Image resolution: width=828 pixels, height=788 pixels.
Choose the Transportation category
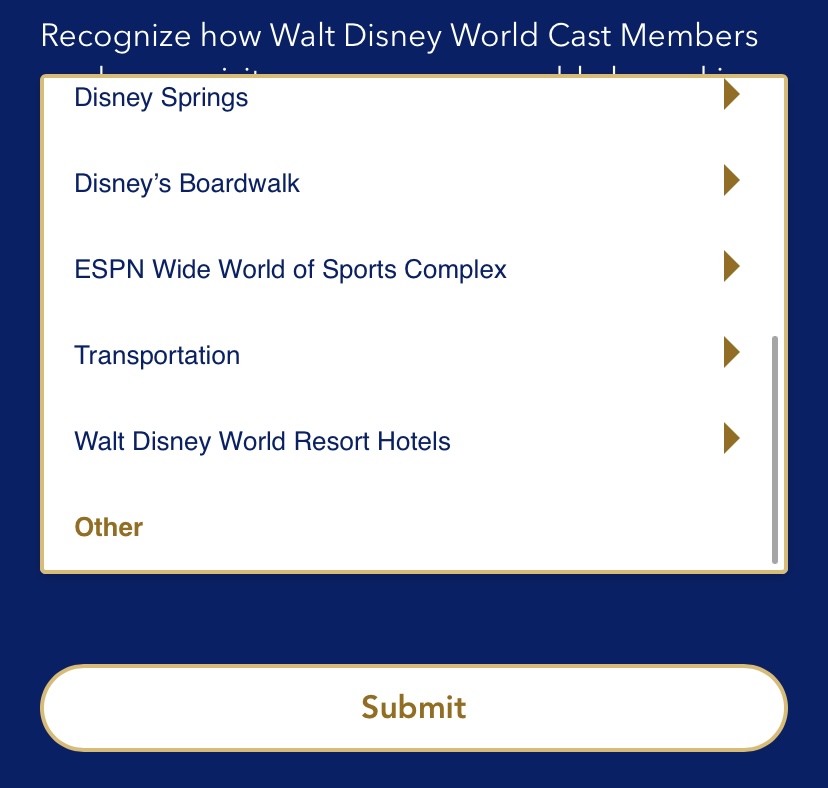coord(157,355)
